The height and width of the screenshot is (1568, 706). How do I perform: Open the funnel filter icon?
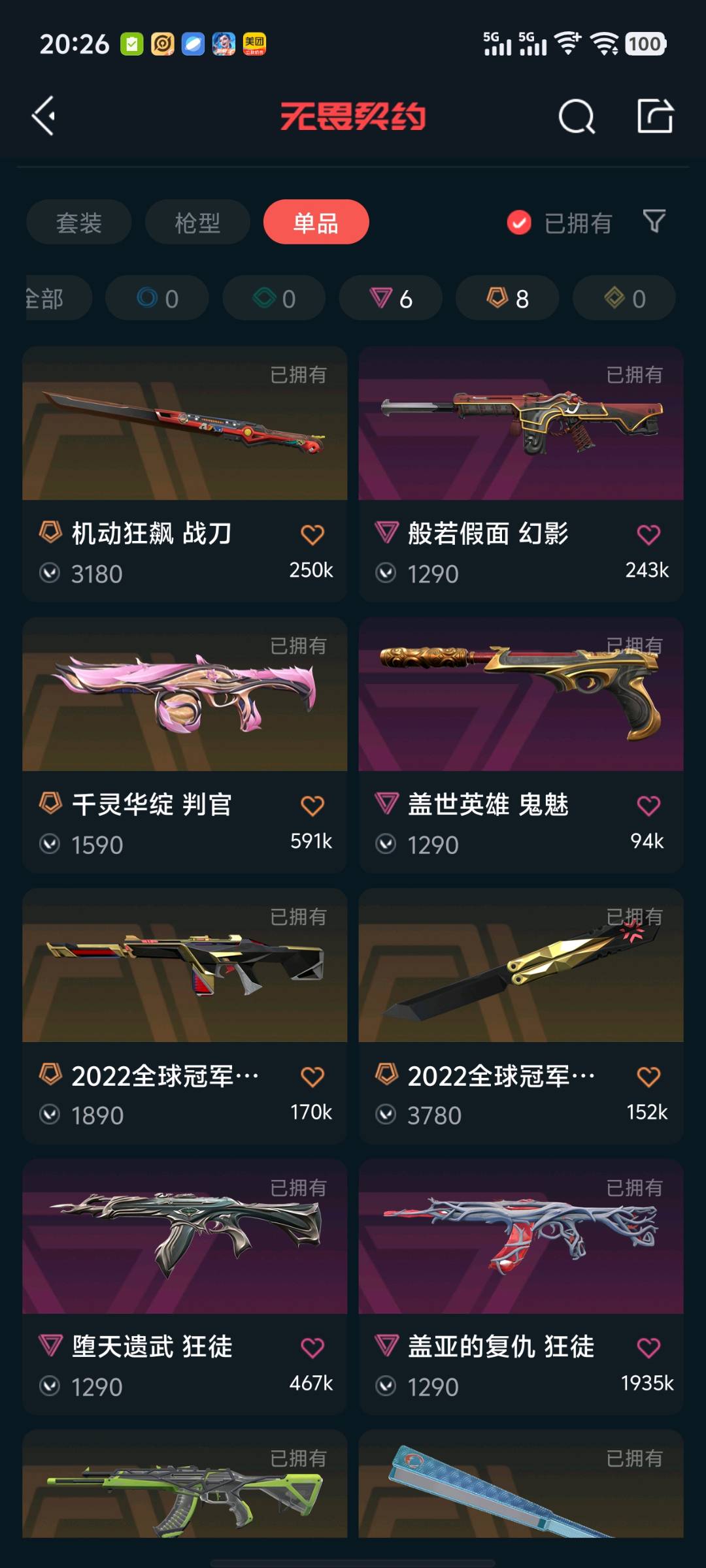[x=654, y=221]
